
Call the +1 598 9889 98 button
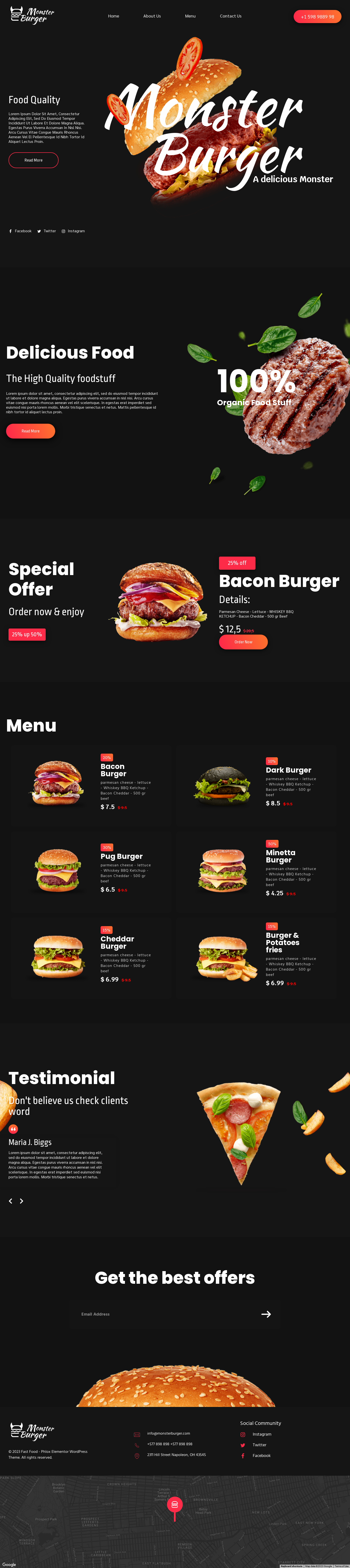click(x=317, y=17)
